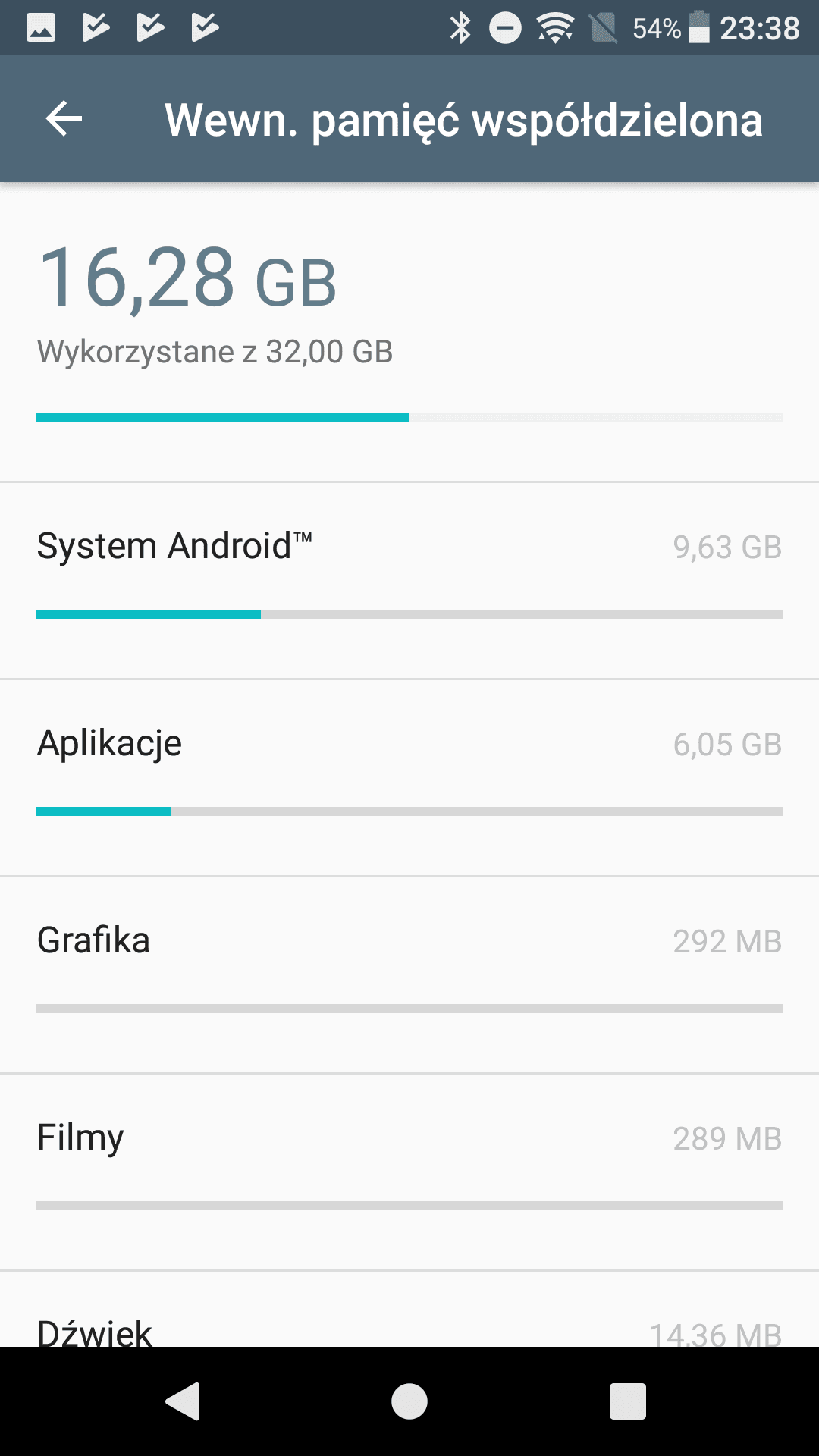Open Aplikacje storage details

tap(409, 777)
